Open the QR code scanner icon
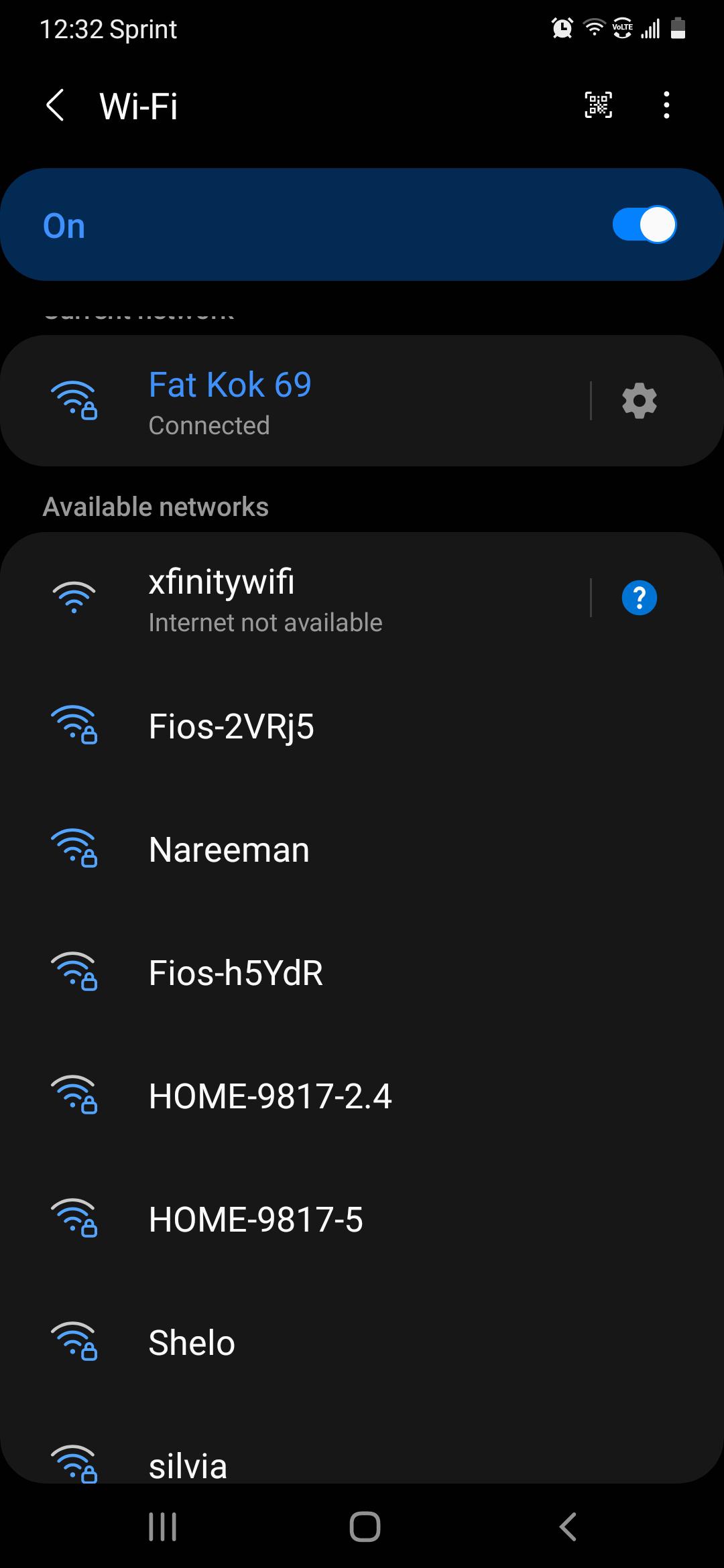This screenshot has width=724, height=1568. point(597,105)
